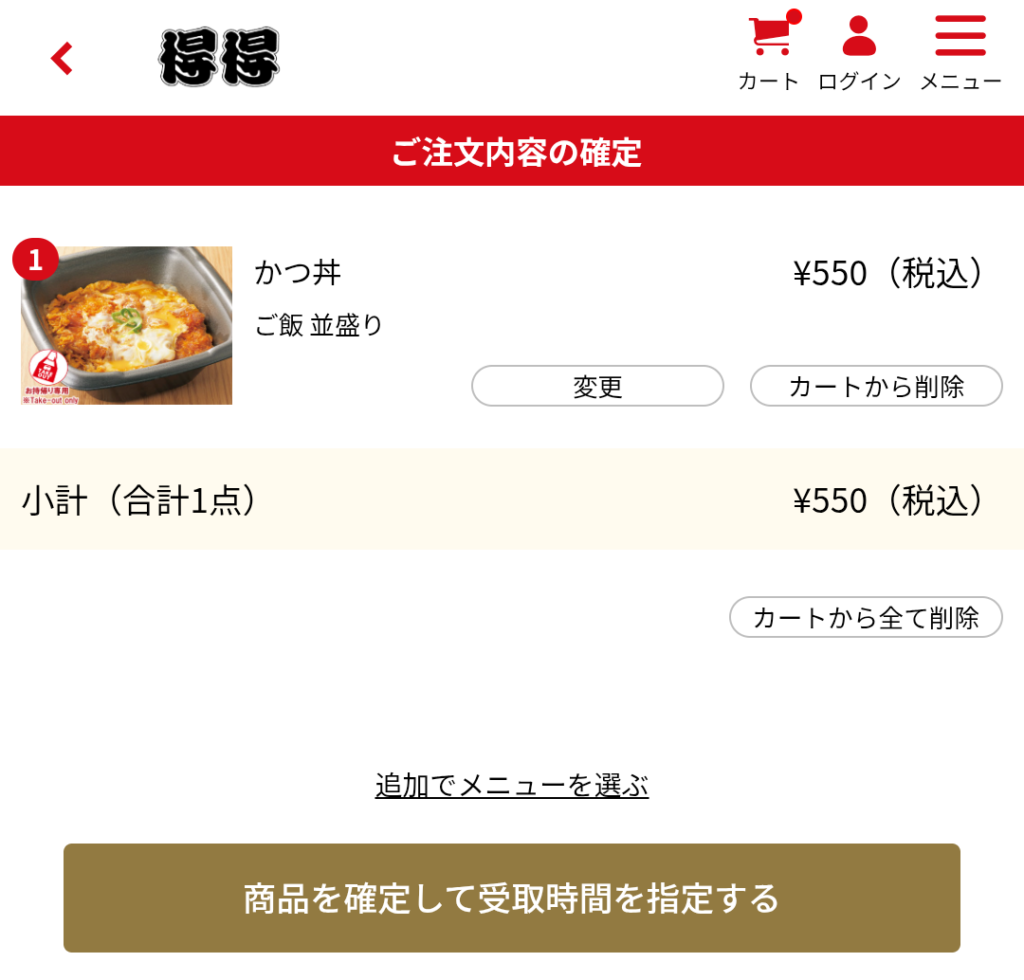
Task: Confirm items with 商品を確定して受取時間を指定する
Action: [x=512, y=898]
